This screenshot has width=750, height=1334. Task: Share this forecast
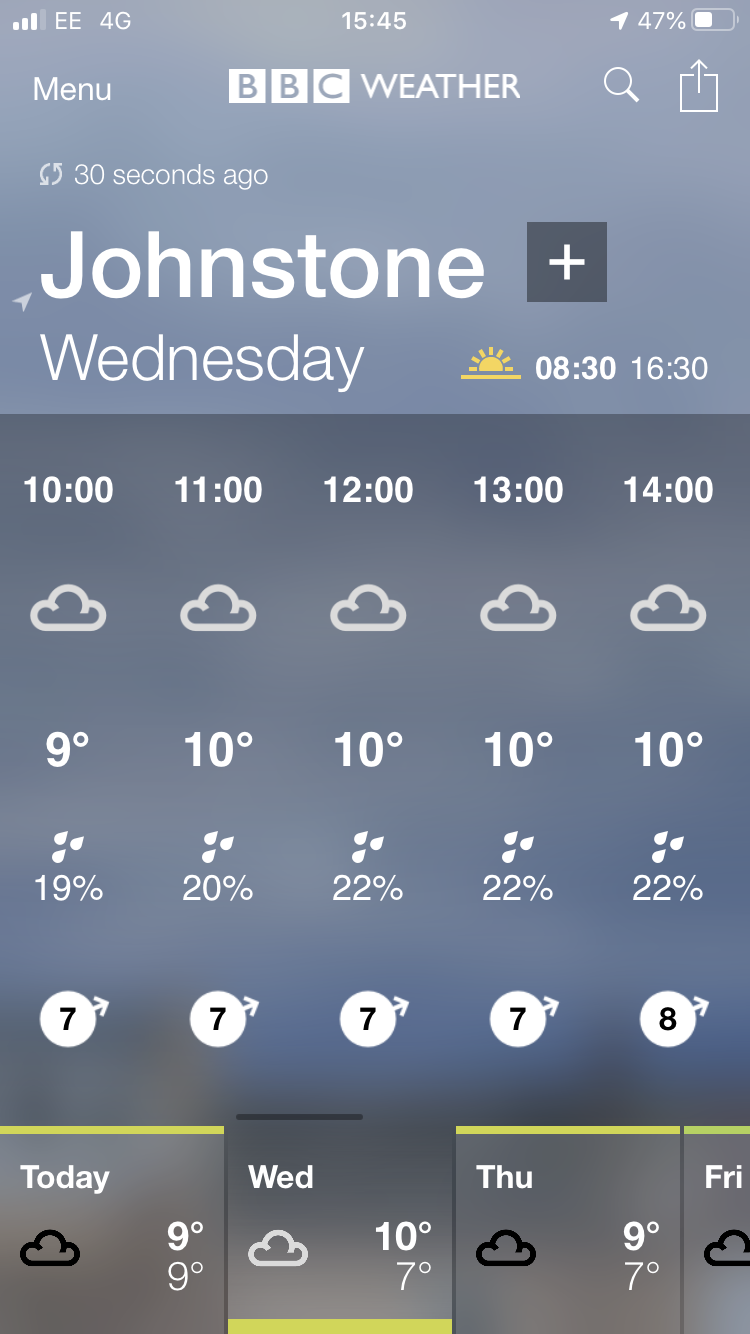pos(699,86)
